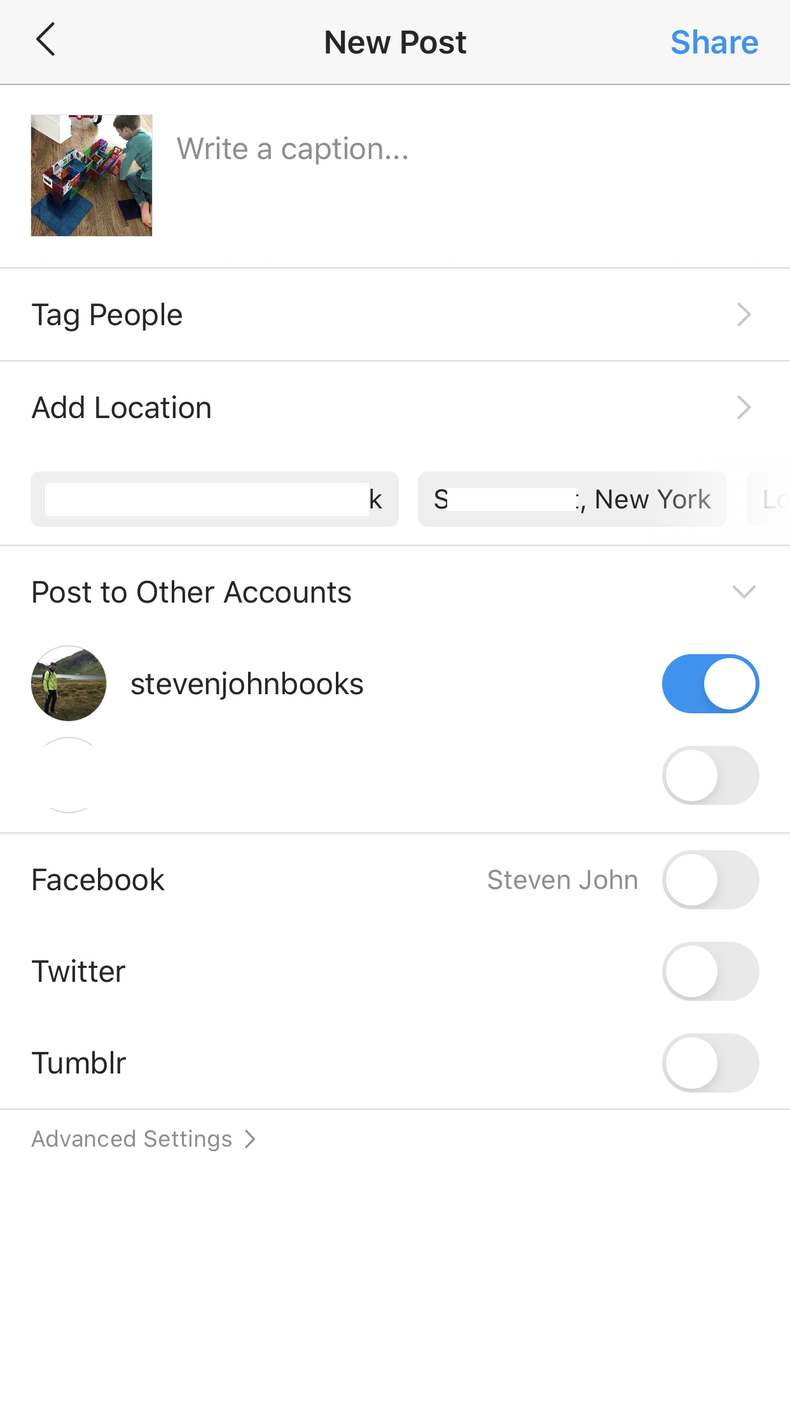The image size is (790, 1405).
Task: Open the Add Location screen
Action: [x=121, y=407]
